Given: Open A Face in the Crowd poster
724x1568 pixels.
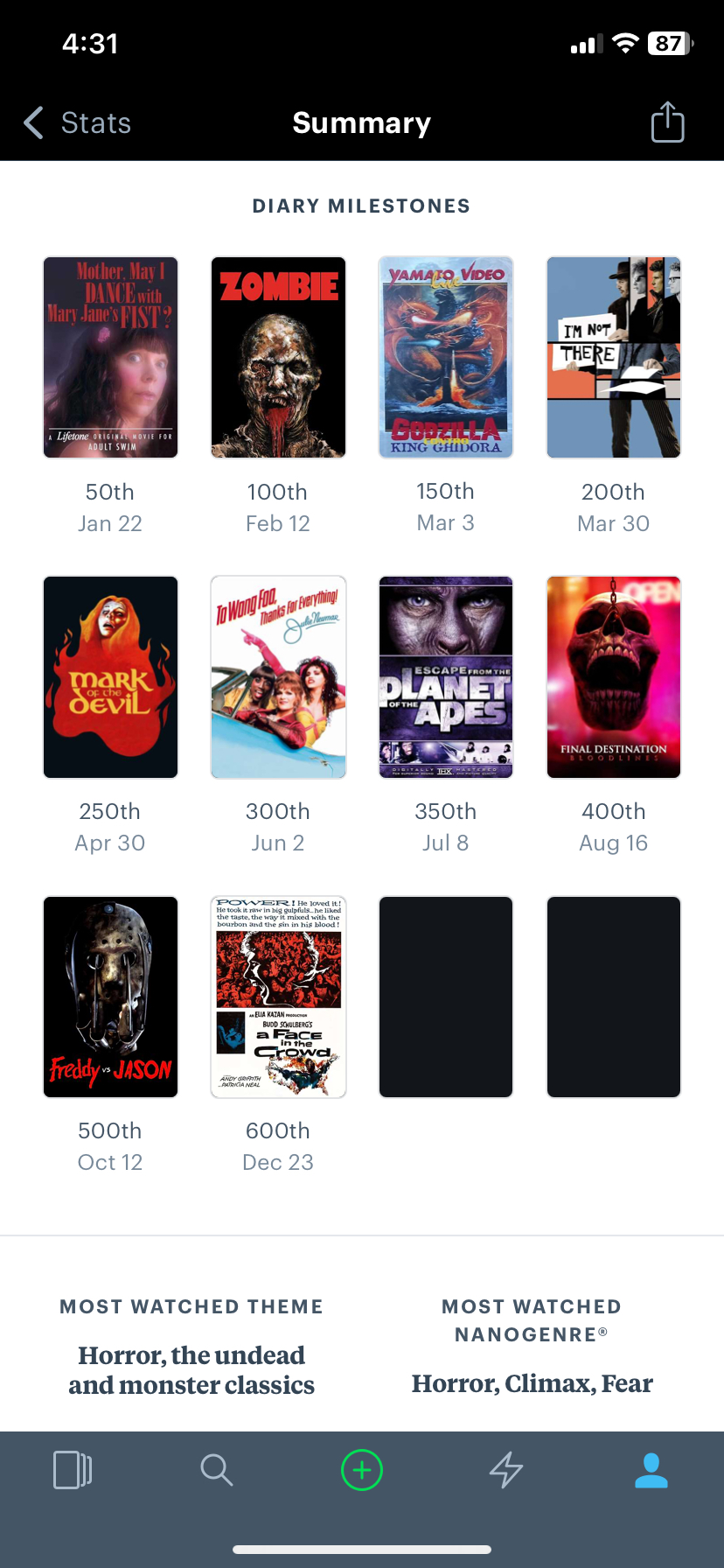Looking at the screenshot, I should (x=278, y=997).
